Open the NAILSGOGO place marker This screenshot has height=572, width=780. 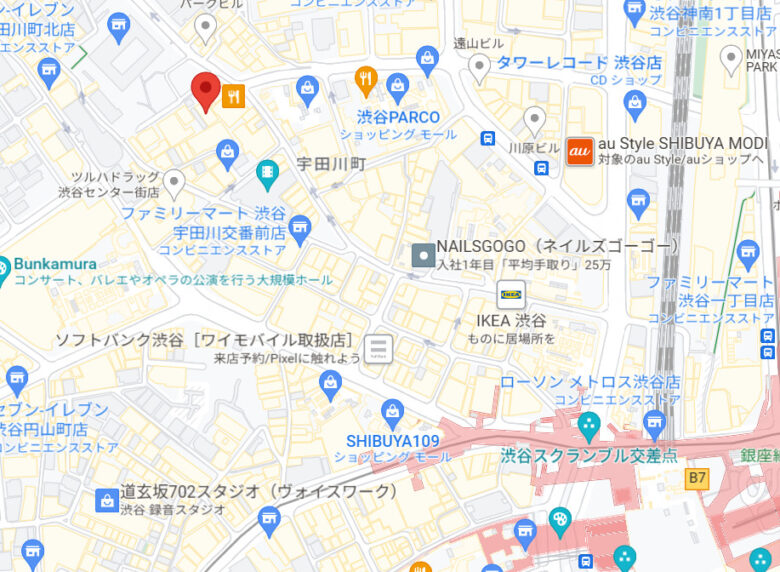coord(423,255)
